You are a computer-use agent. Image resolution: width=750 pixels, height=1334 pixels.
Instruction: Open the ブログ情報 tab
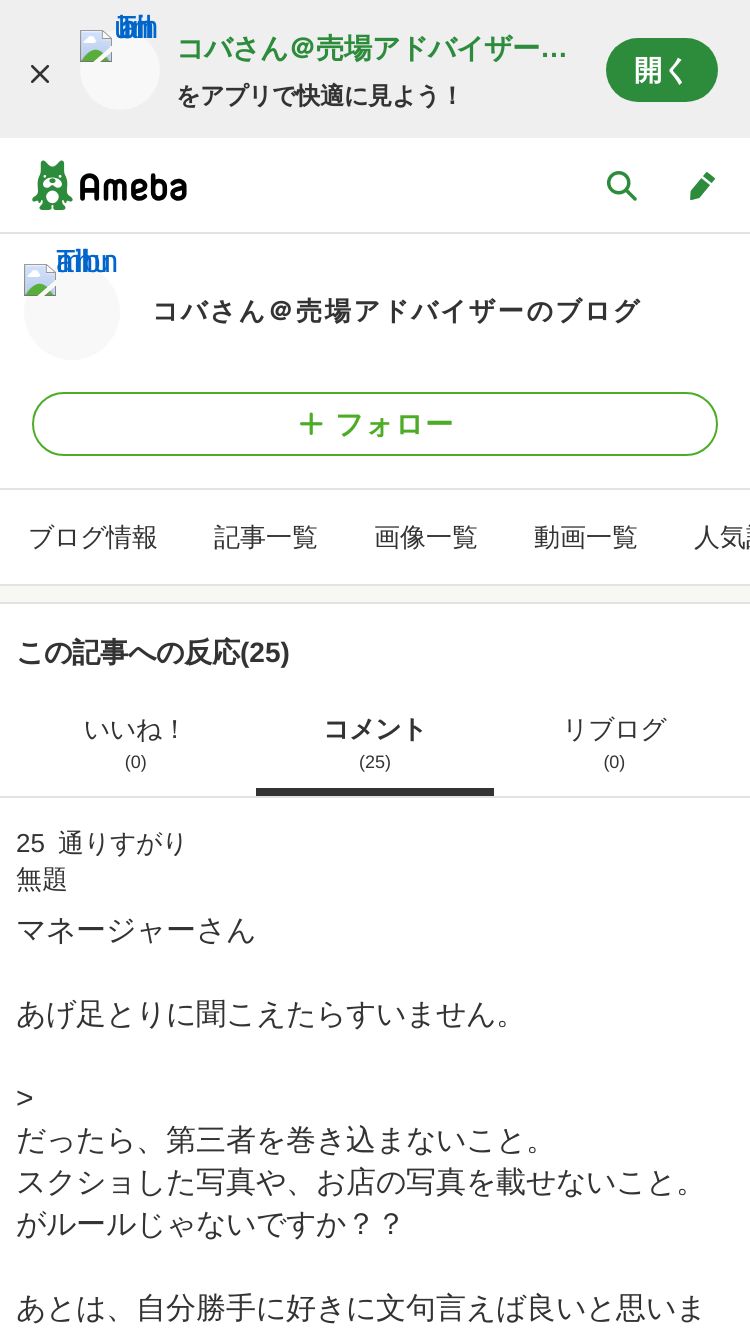pos(93,537)
